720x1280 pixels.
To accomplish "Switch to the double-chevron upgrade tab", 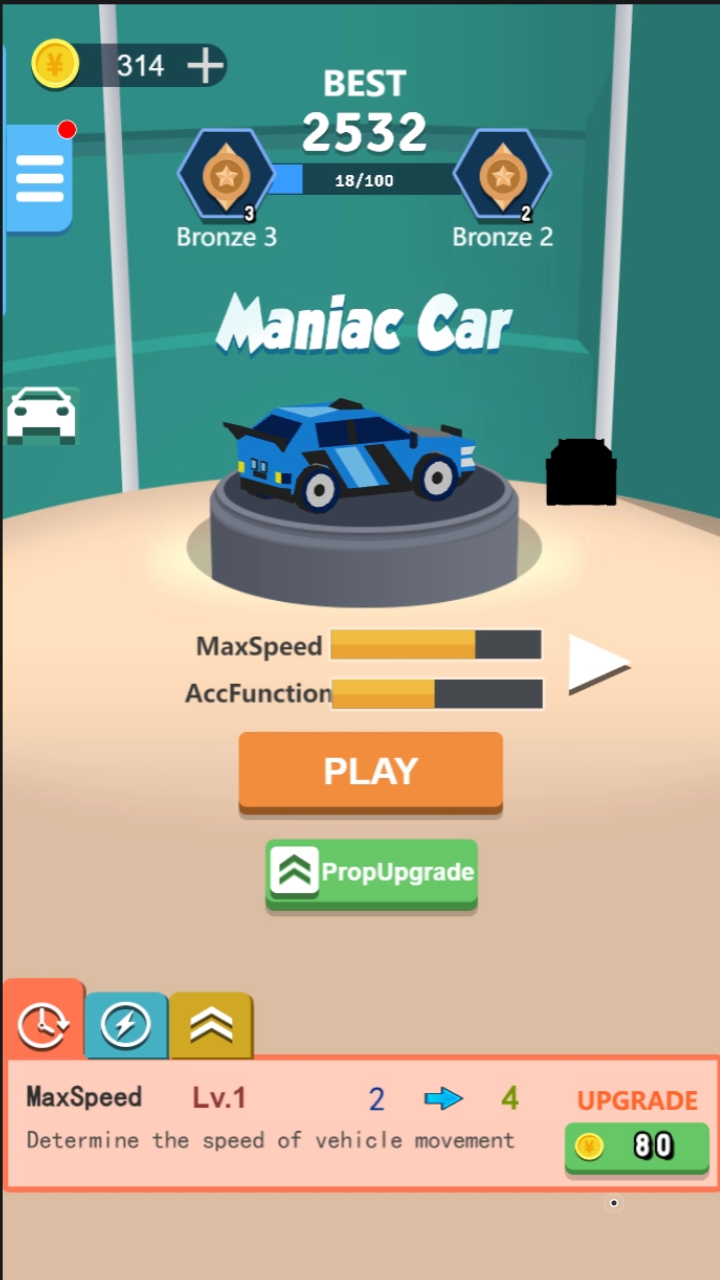I will click(x=211, y=1025).
